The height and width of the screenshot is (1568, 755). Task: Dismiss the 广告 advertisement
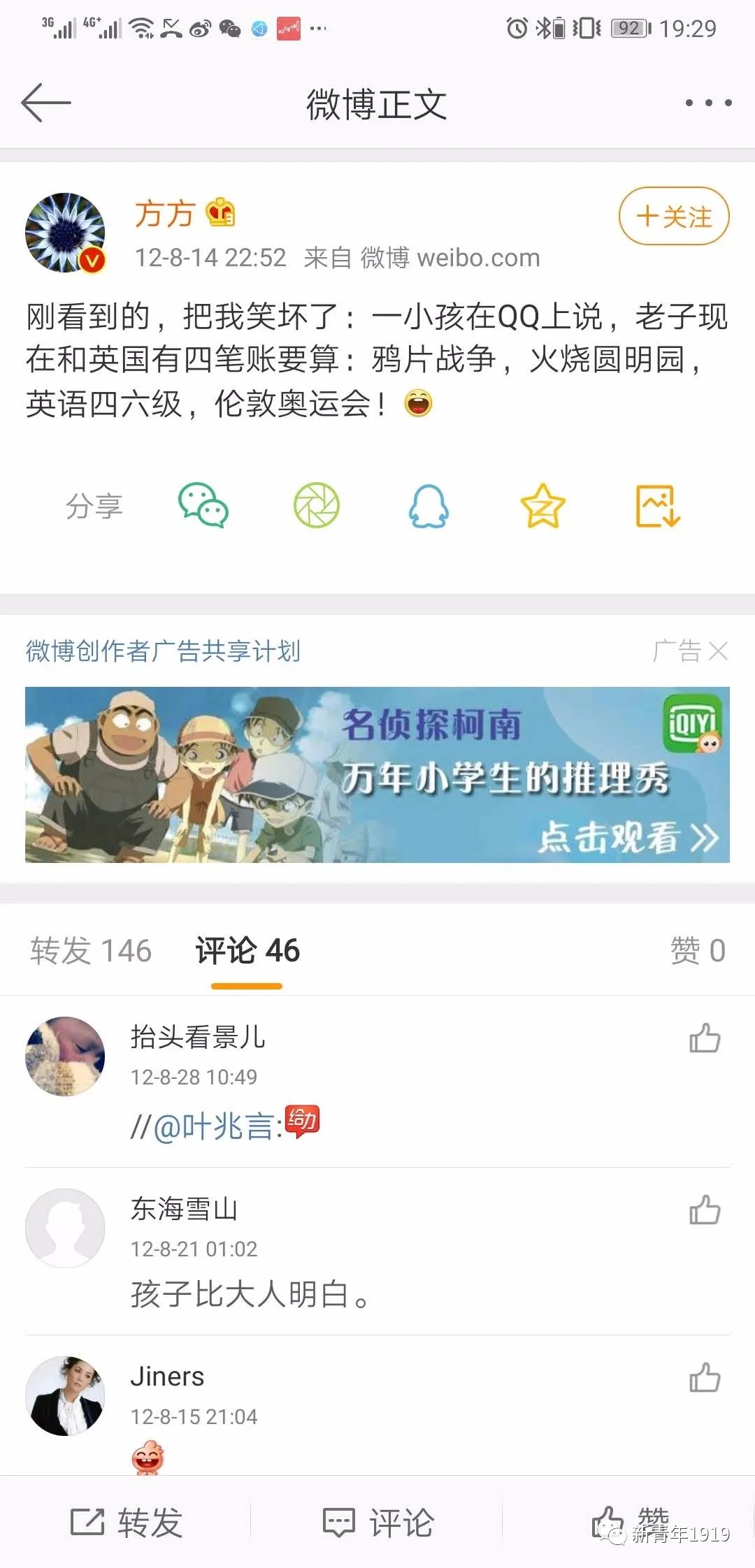(x=718, y=651)
